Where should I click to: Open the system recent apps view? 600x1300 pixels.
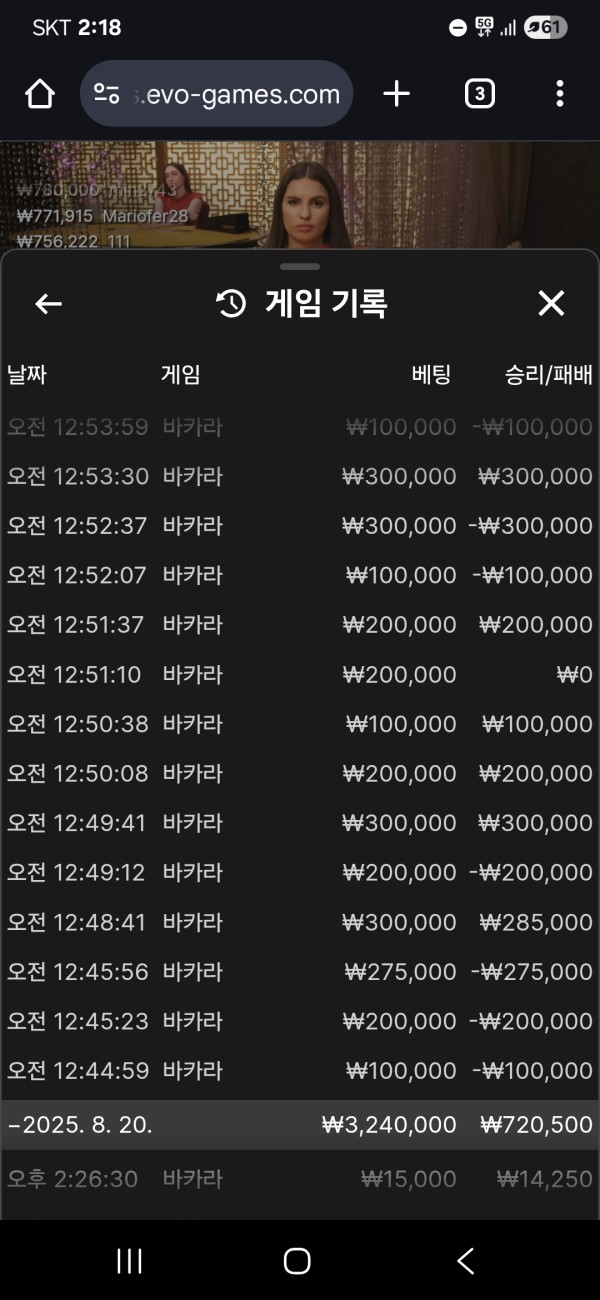(130, 1261)
